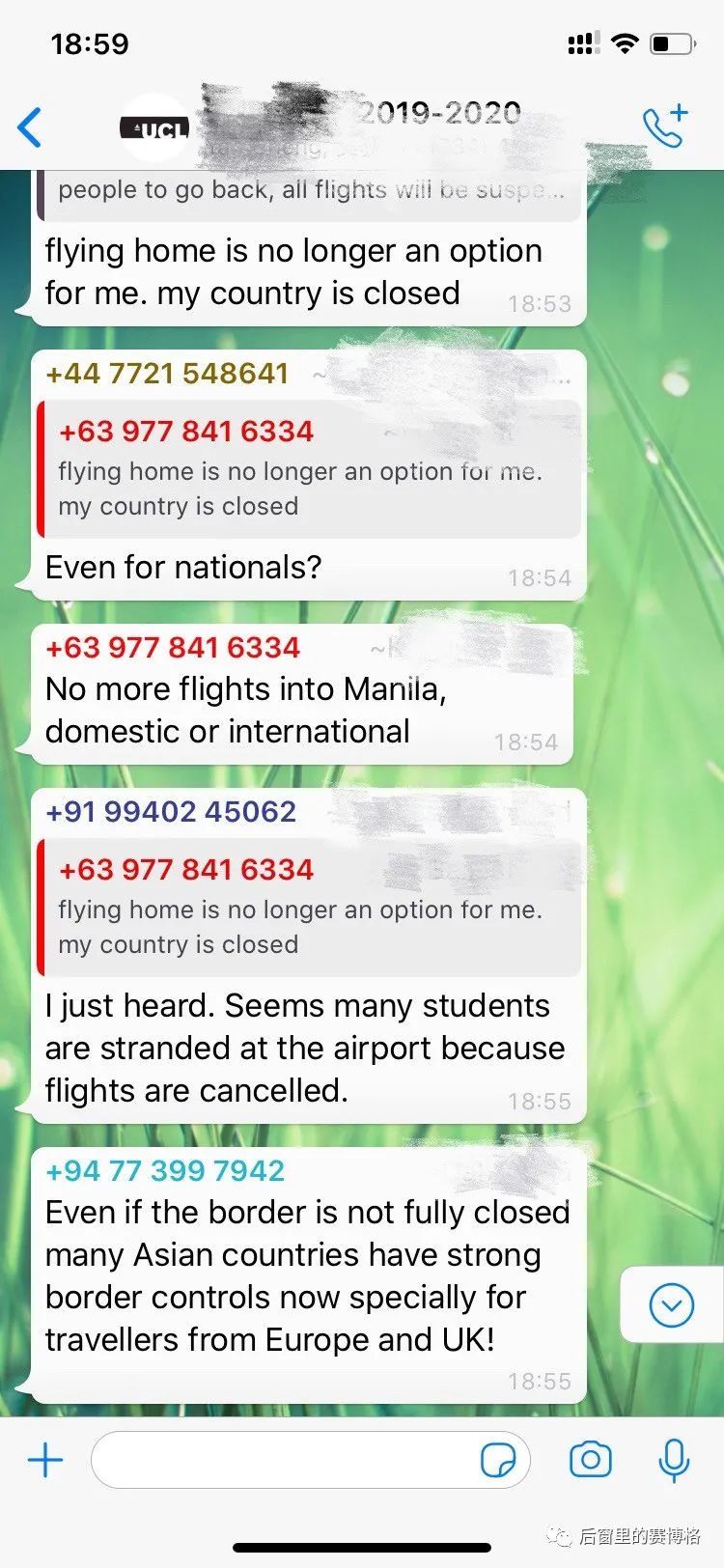Open the attachment plus menu

coord(45,1460)
